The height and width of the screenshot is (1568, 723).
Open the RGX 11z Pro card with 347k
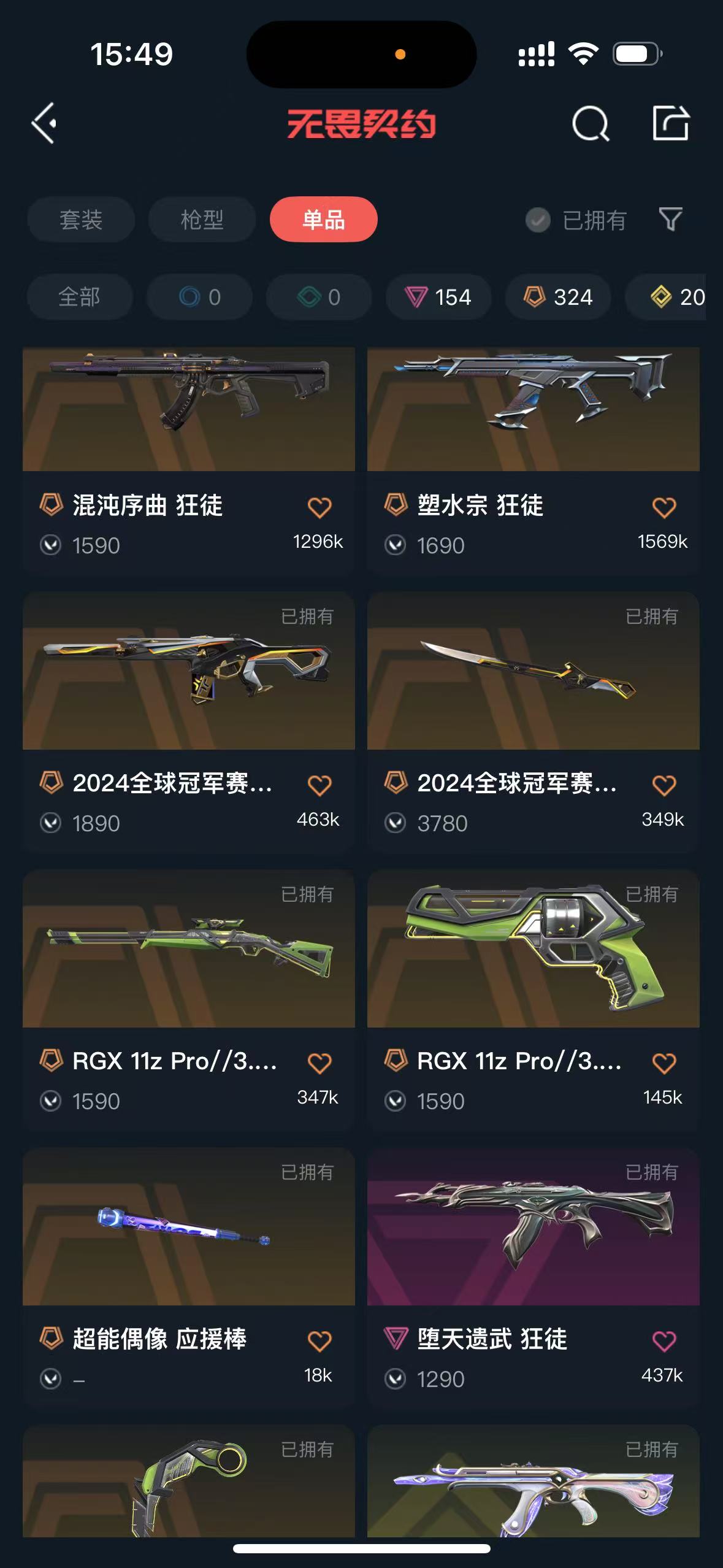pyautogui.click(x=189, y=999)
